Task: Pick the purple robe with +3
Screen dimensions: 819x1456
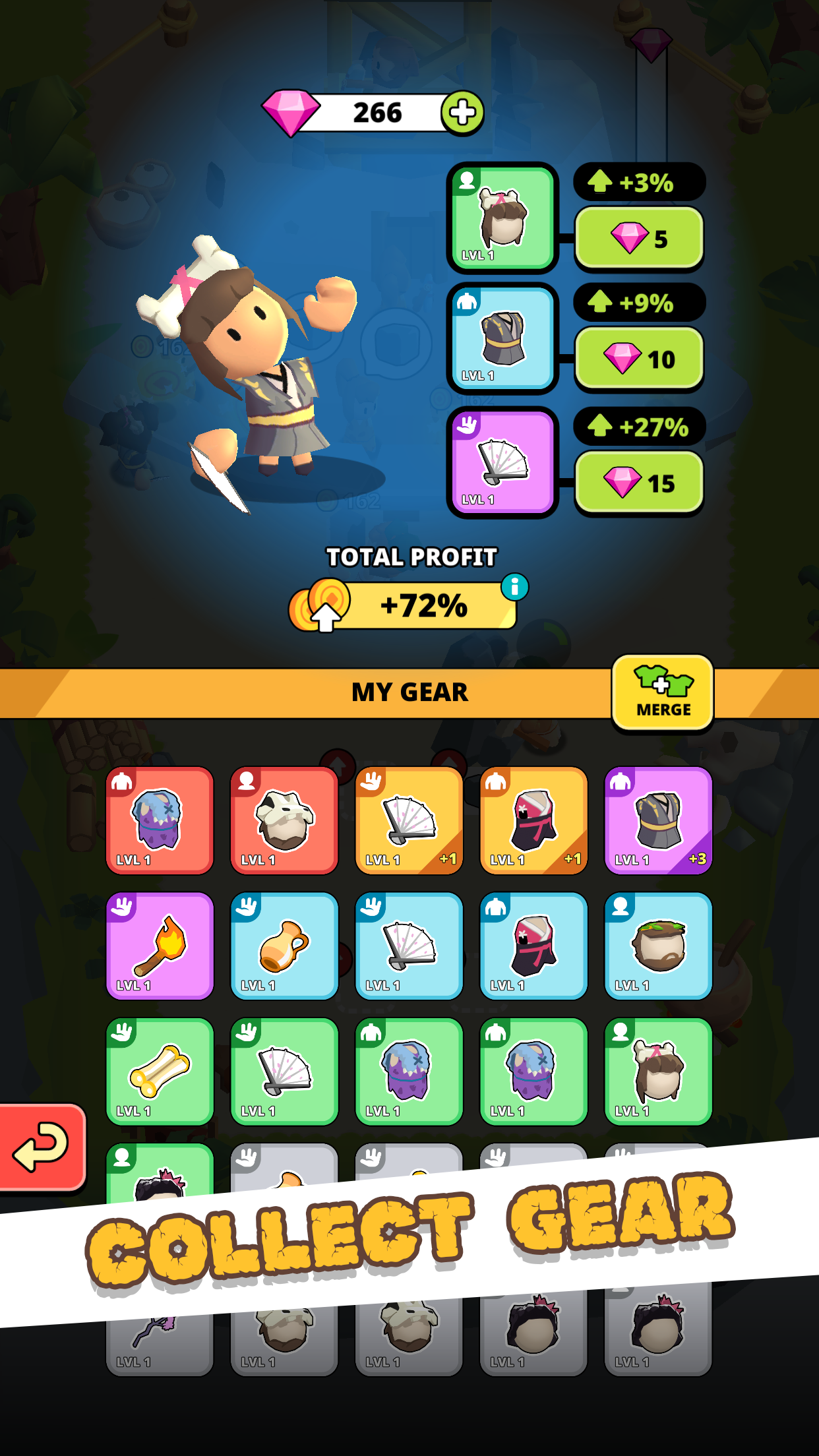Action: point(658,820)
